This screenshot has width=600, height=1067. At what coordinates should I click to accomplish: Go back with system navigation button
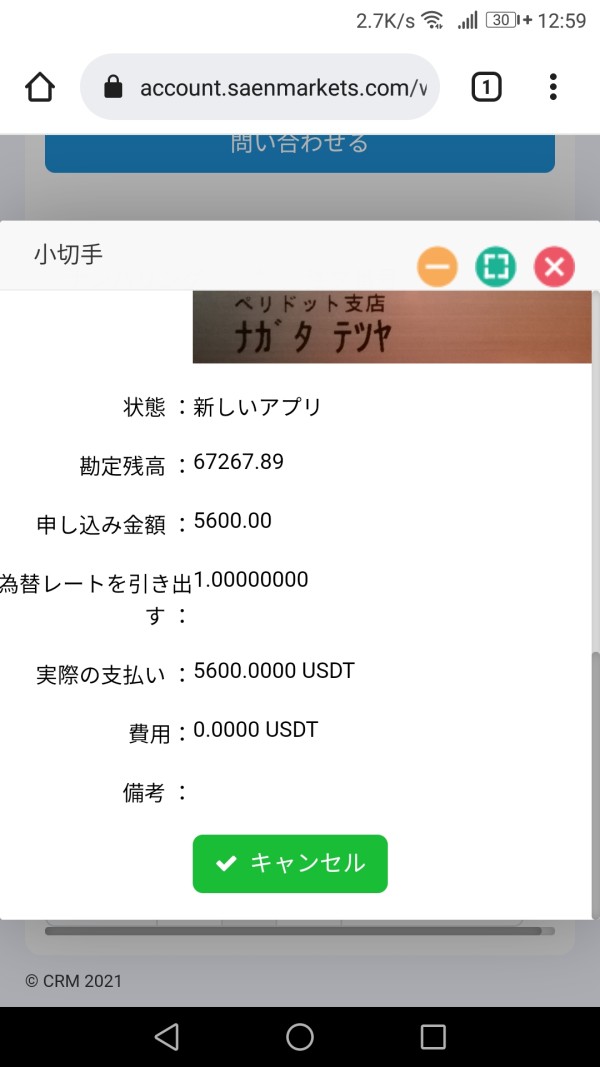coord(167,1036)
